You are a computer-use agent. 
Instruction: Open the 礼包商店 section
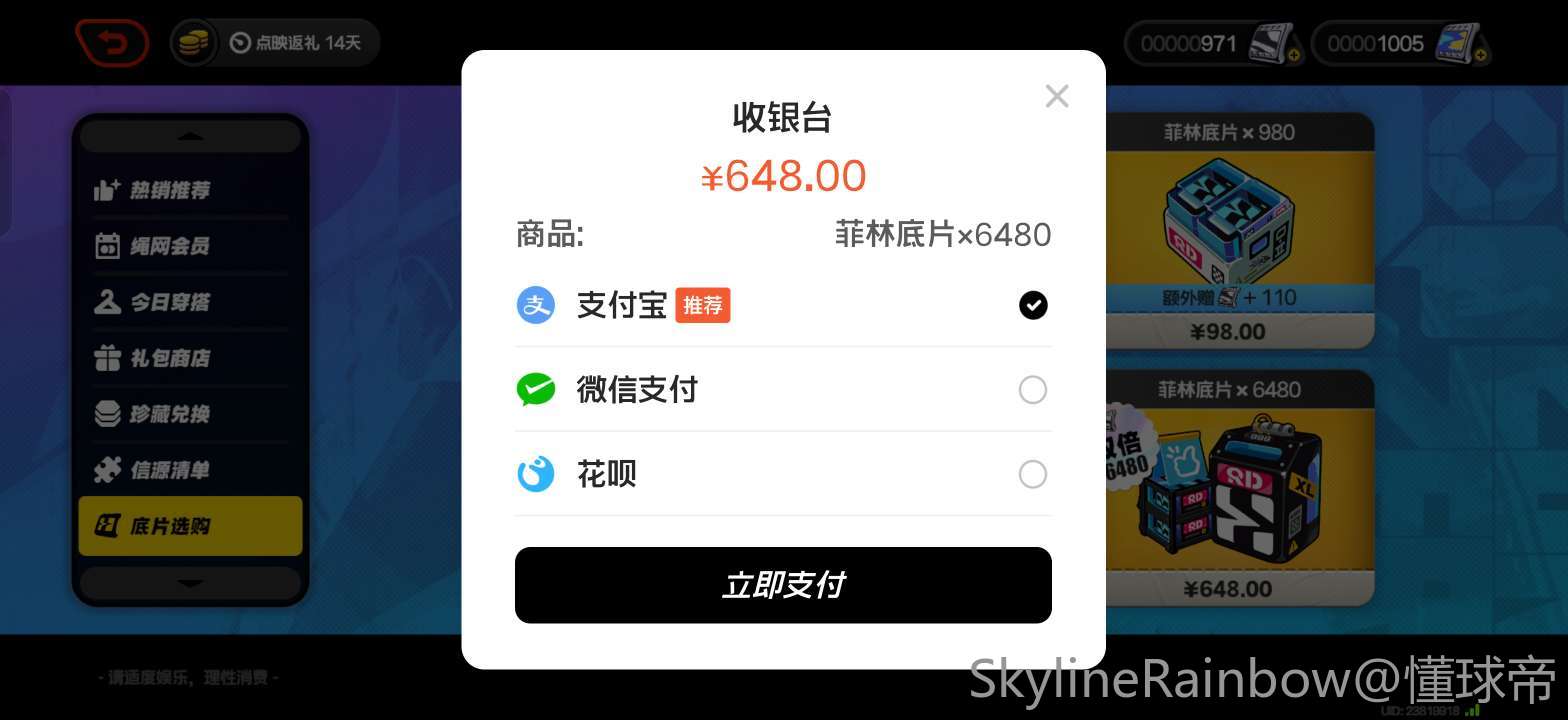(x=170, y=358)
